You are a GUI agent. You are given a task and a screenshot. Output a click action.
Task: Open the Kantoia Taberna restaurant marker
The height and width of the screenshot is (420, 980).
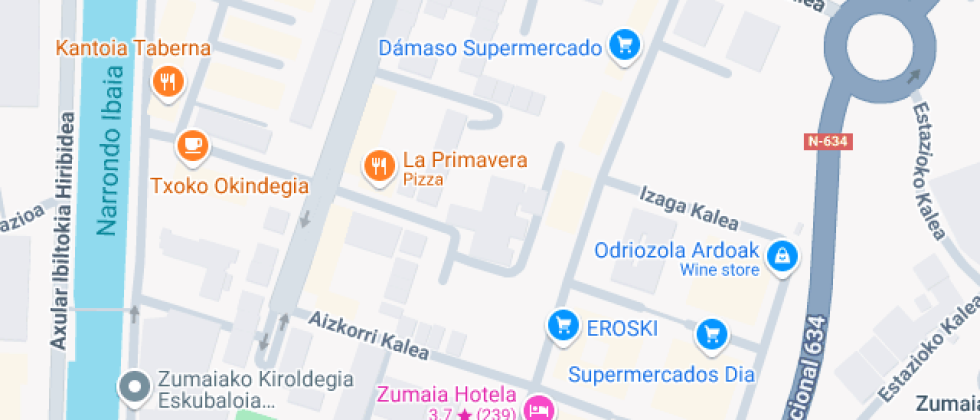click(167, 82)
